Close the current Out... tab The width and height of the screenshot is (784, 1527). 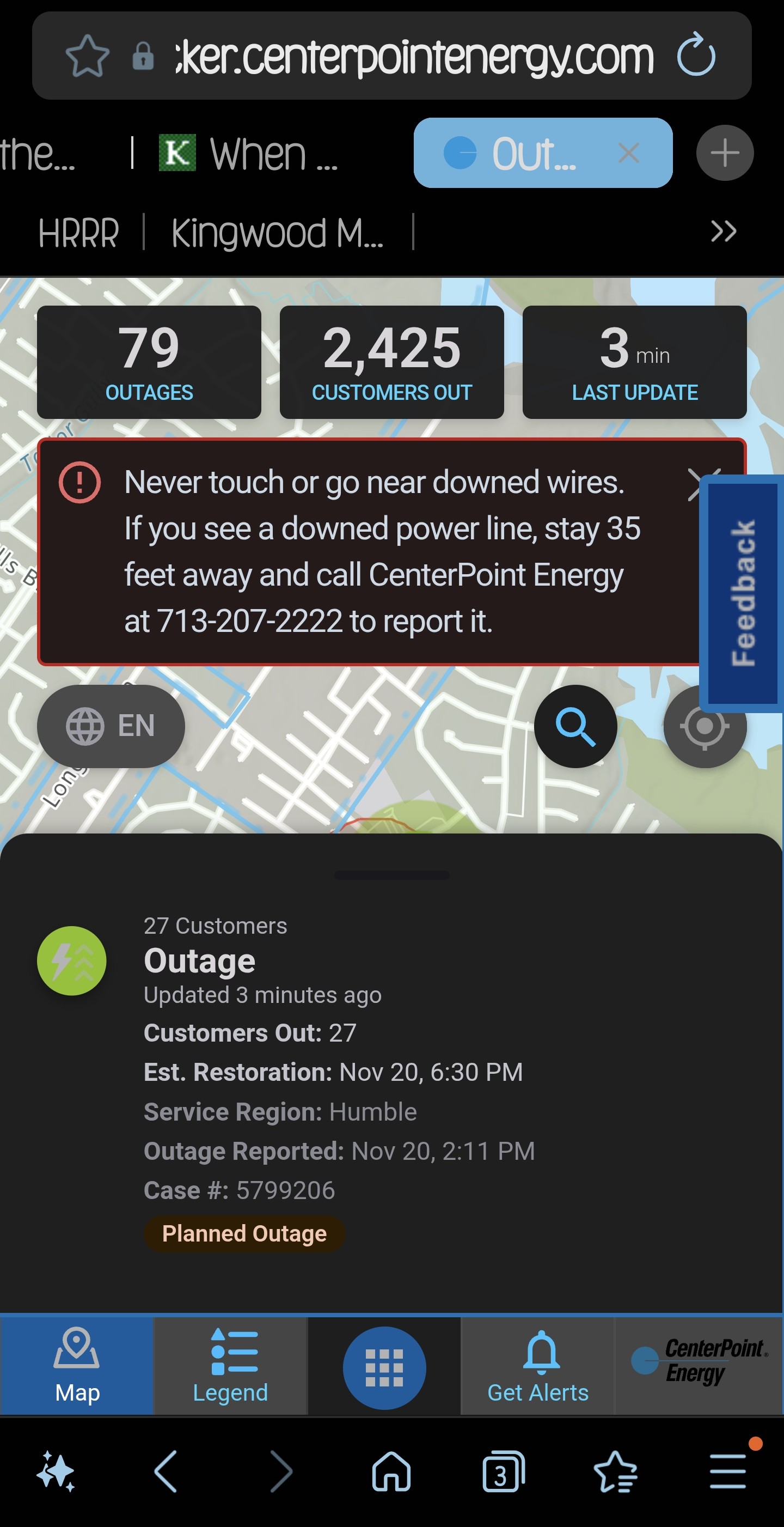pos(628,154)
